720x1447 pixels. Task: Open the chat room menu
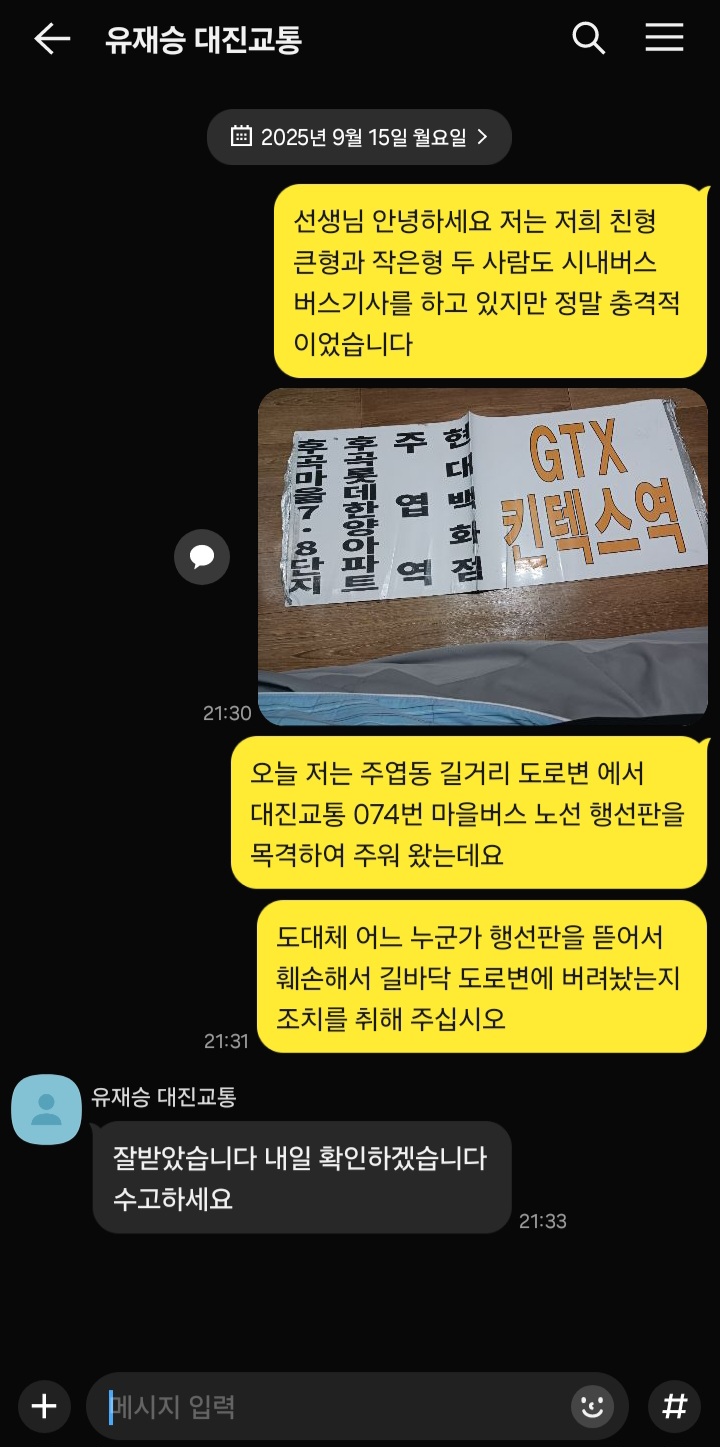tap(664, 40)
